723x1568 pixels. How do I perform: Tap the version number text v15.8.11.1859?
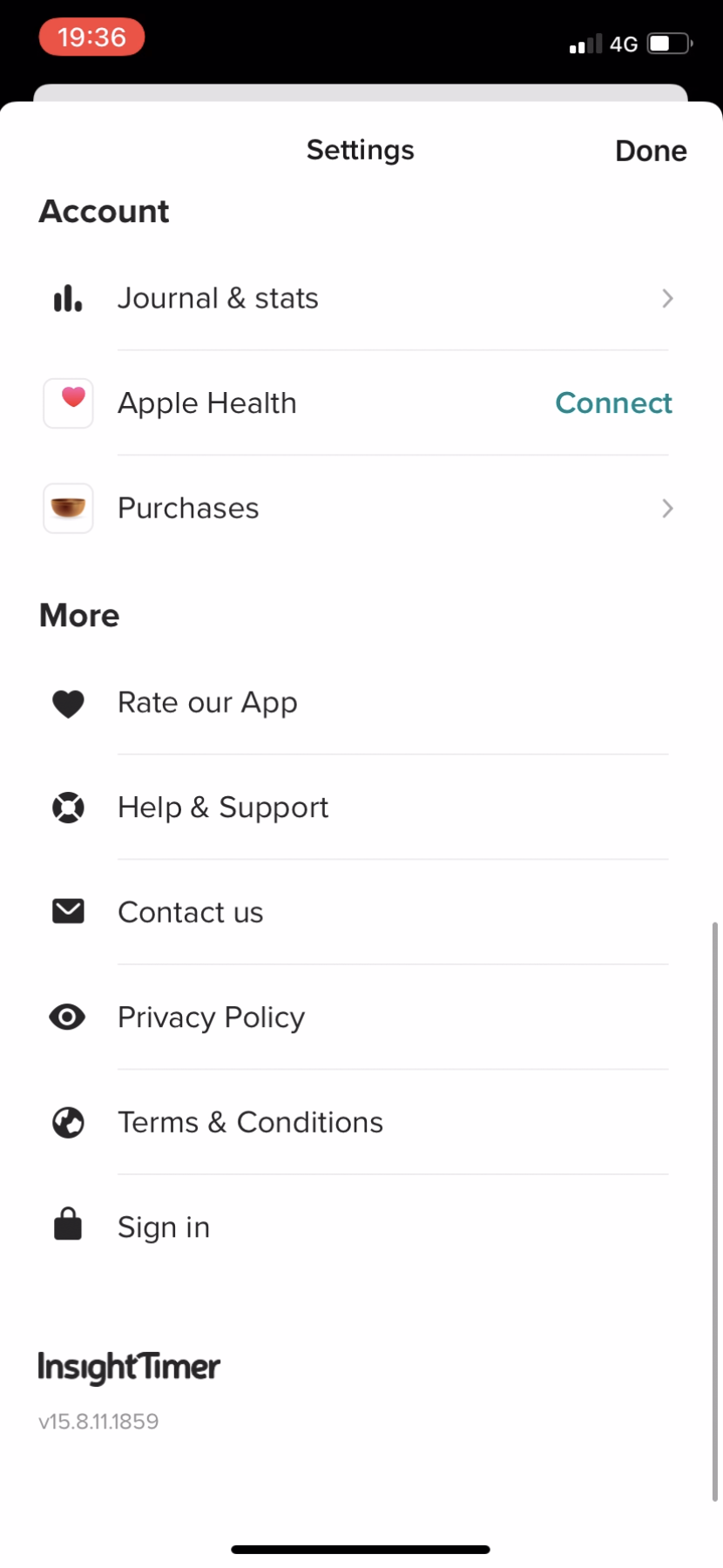coord(98,1421)
